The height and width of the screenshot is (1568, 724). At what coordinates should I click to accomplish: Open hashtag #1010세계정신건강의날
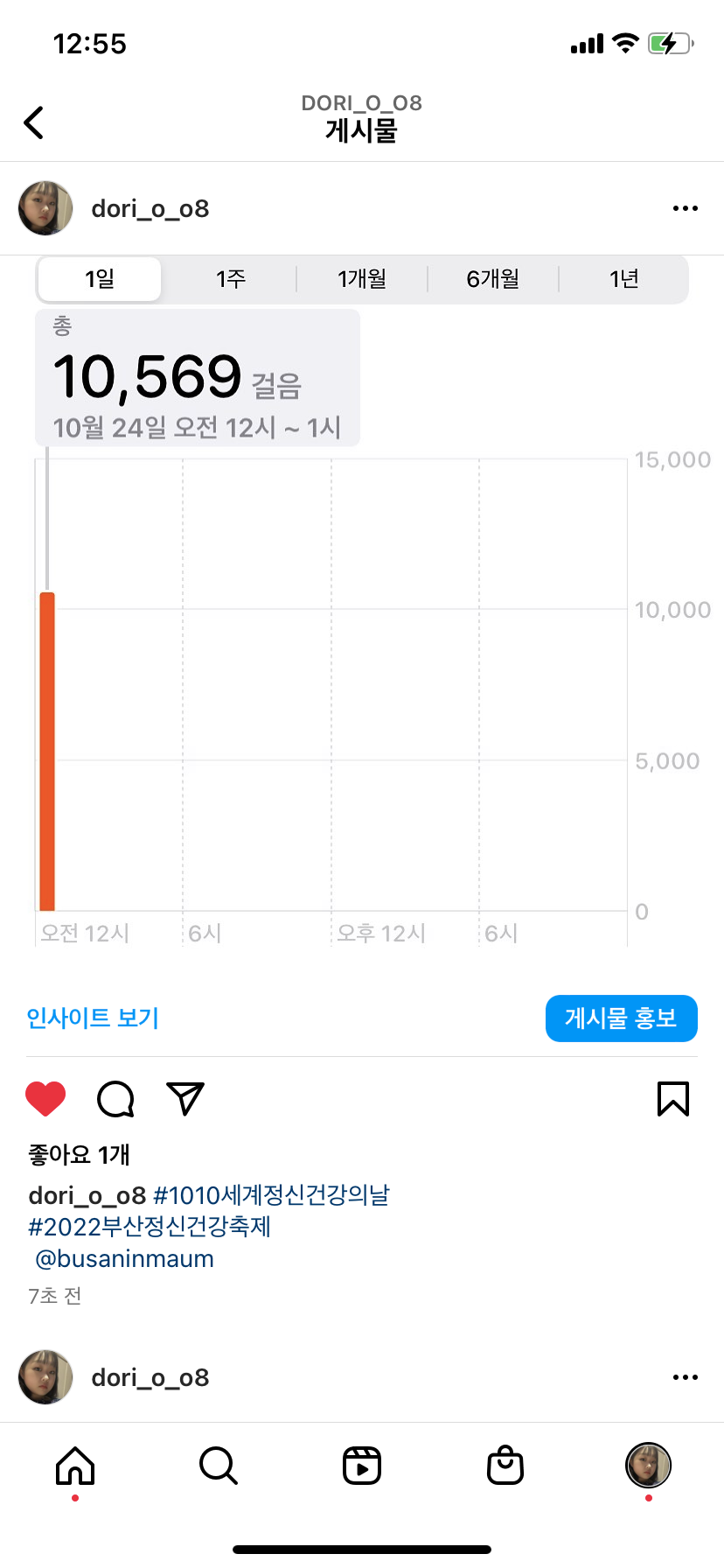[x=271, y=1195]
